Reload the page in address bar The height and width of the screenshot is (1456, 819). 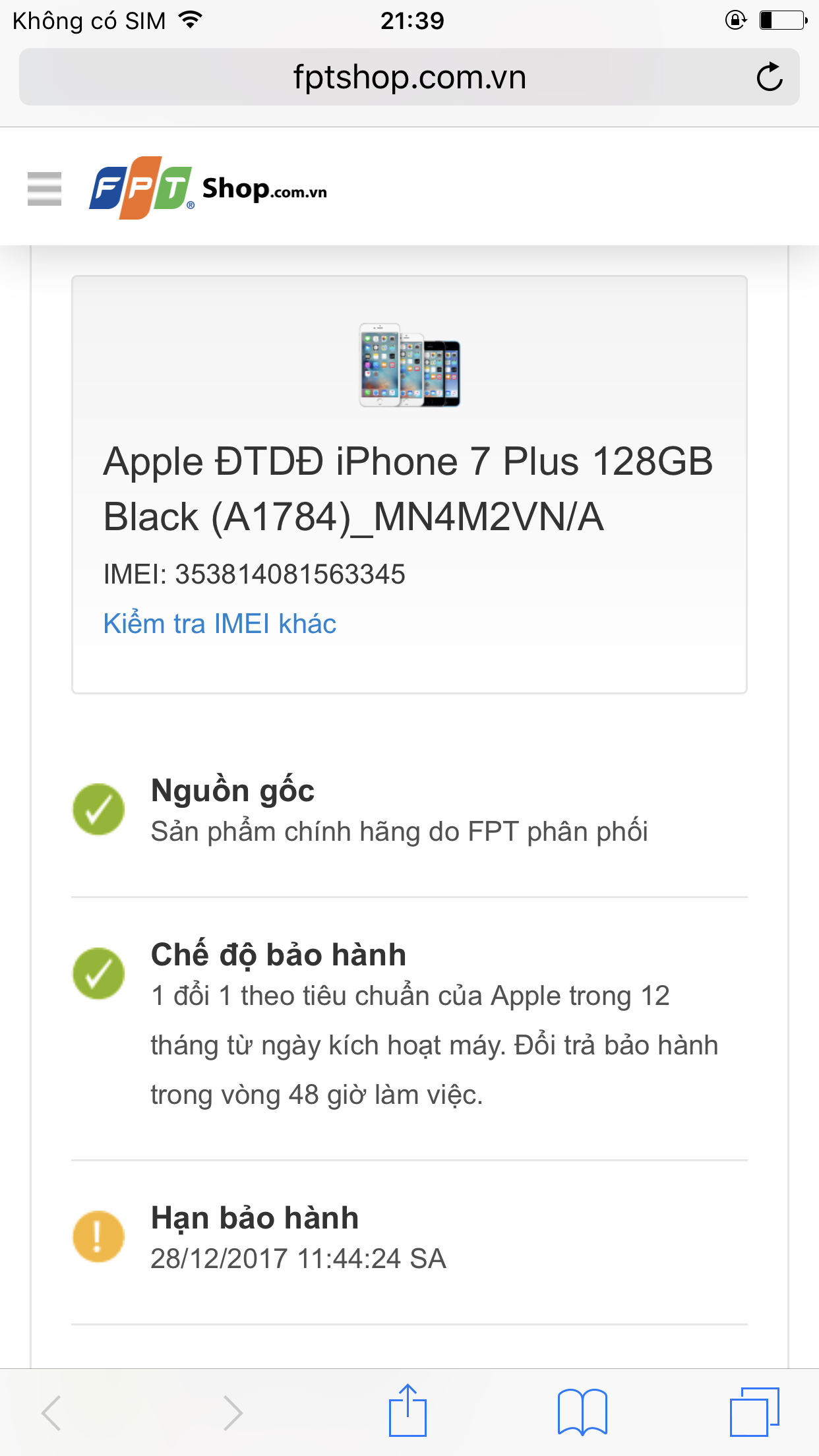(769, 77)
